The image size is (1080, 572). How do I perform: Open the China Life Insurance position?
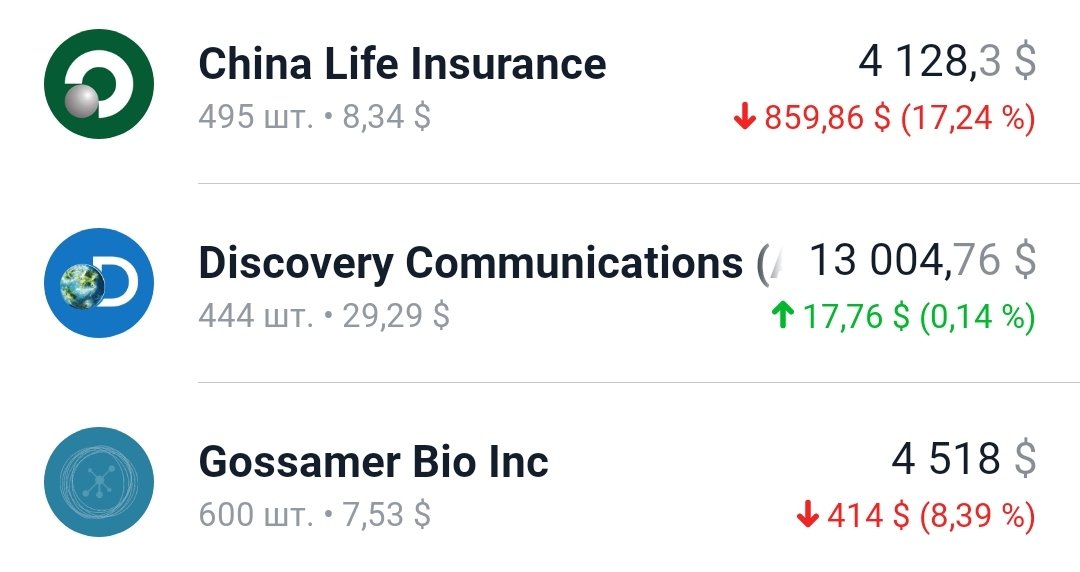pos(402,66)
